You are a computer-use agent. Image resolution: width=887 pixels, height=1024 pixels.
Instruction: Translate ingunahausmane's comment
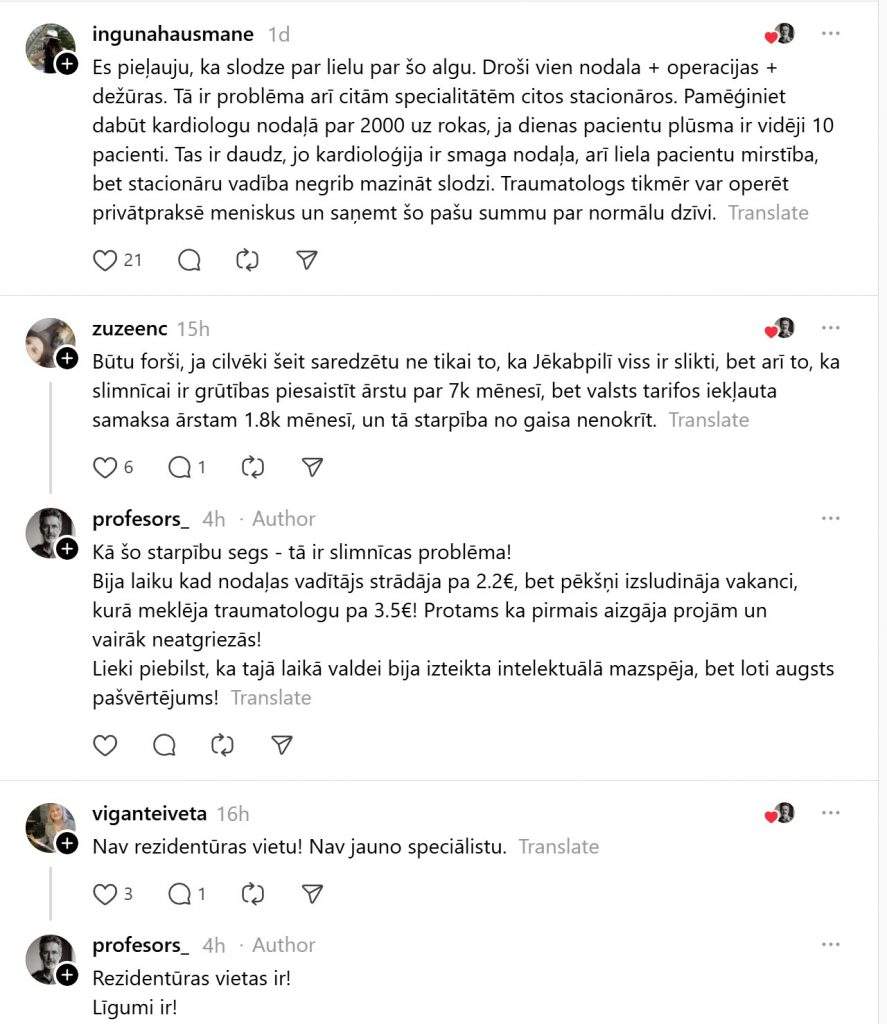pyautogui.click(x=768, y=212)
